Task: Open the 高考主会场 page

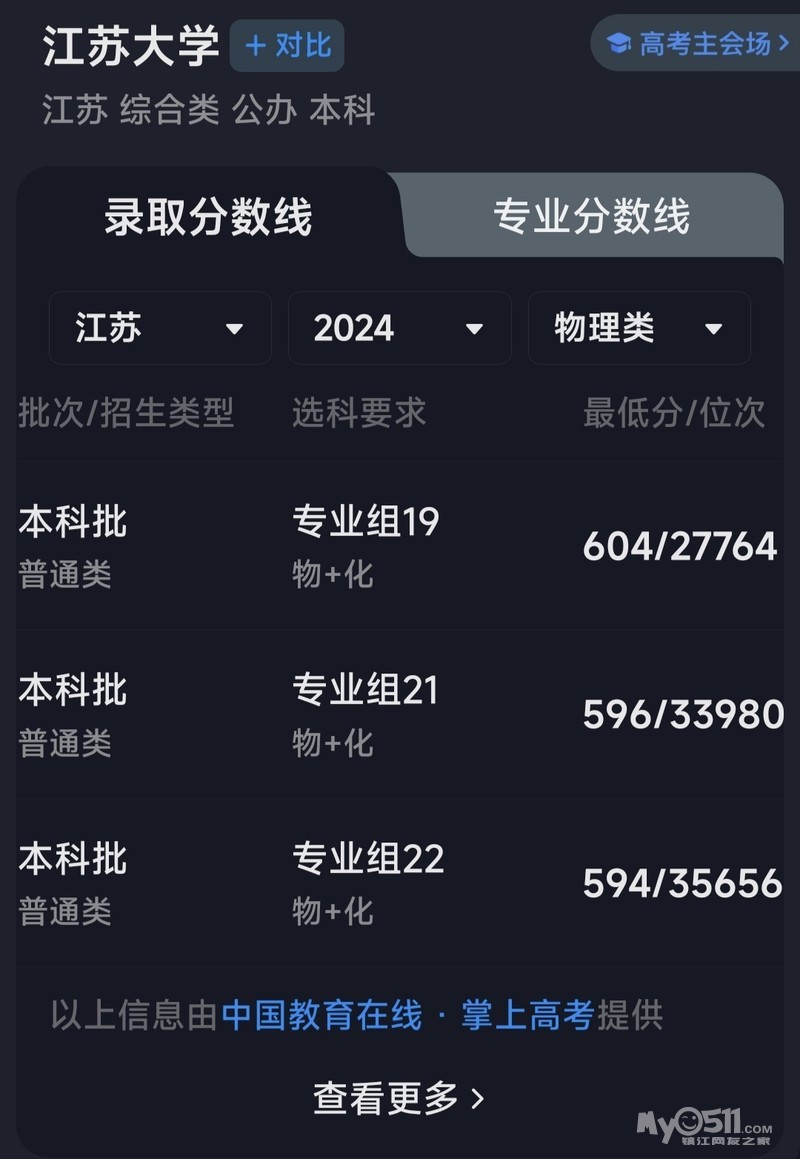Action: 698,43
